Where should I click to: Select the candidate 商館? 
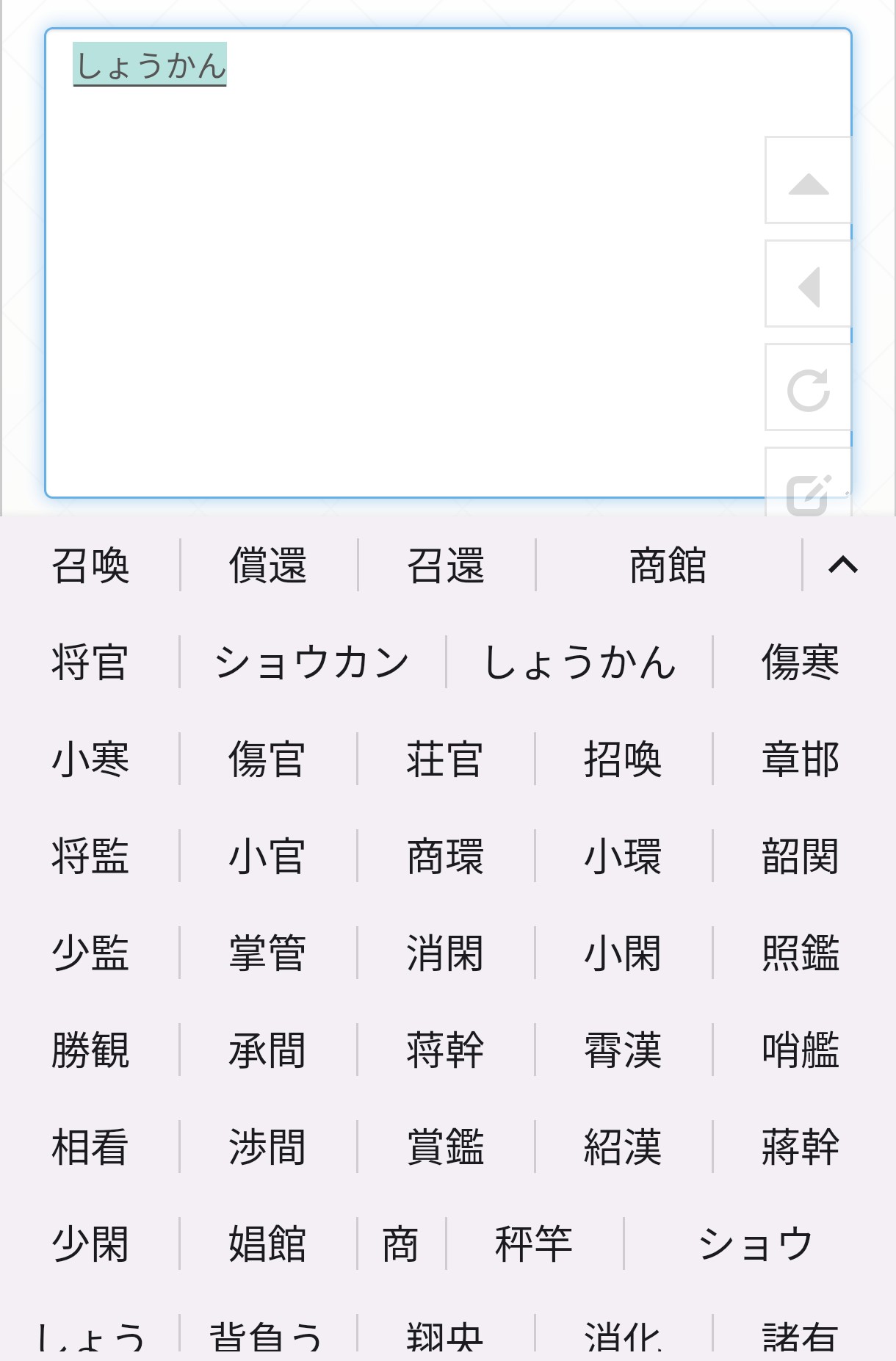coord(668,566)
